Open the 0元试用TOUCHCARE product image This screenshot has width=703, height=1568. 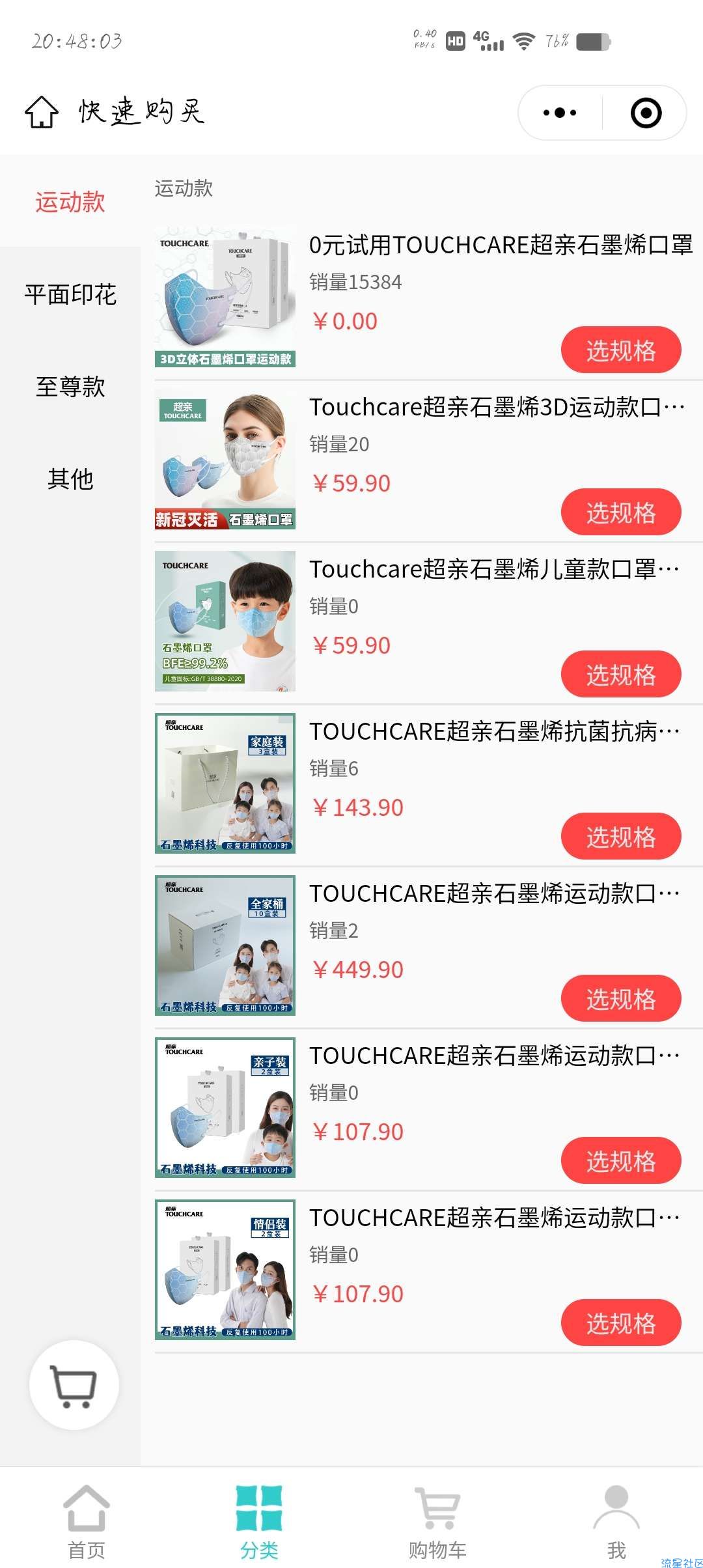tap(225, 297)
